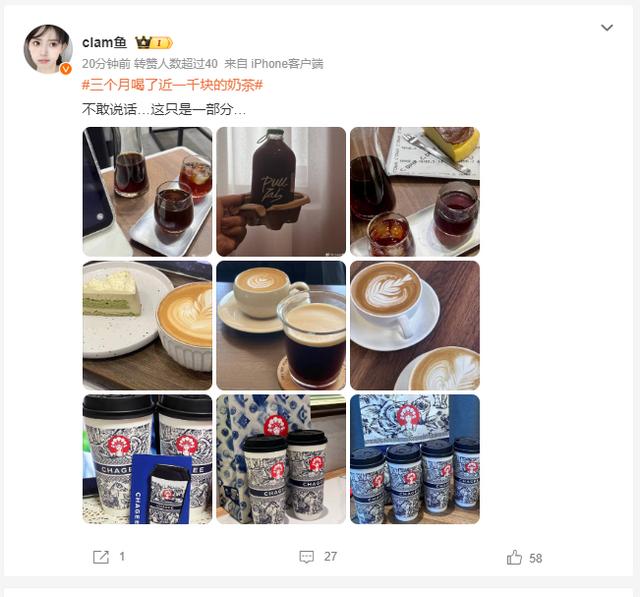Open the photo with coffee carafe and cake

coord(415,192)
